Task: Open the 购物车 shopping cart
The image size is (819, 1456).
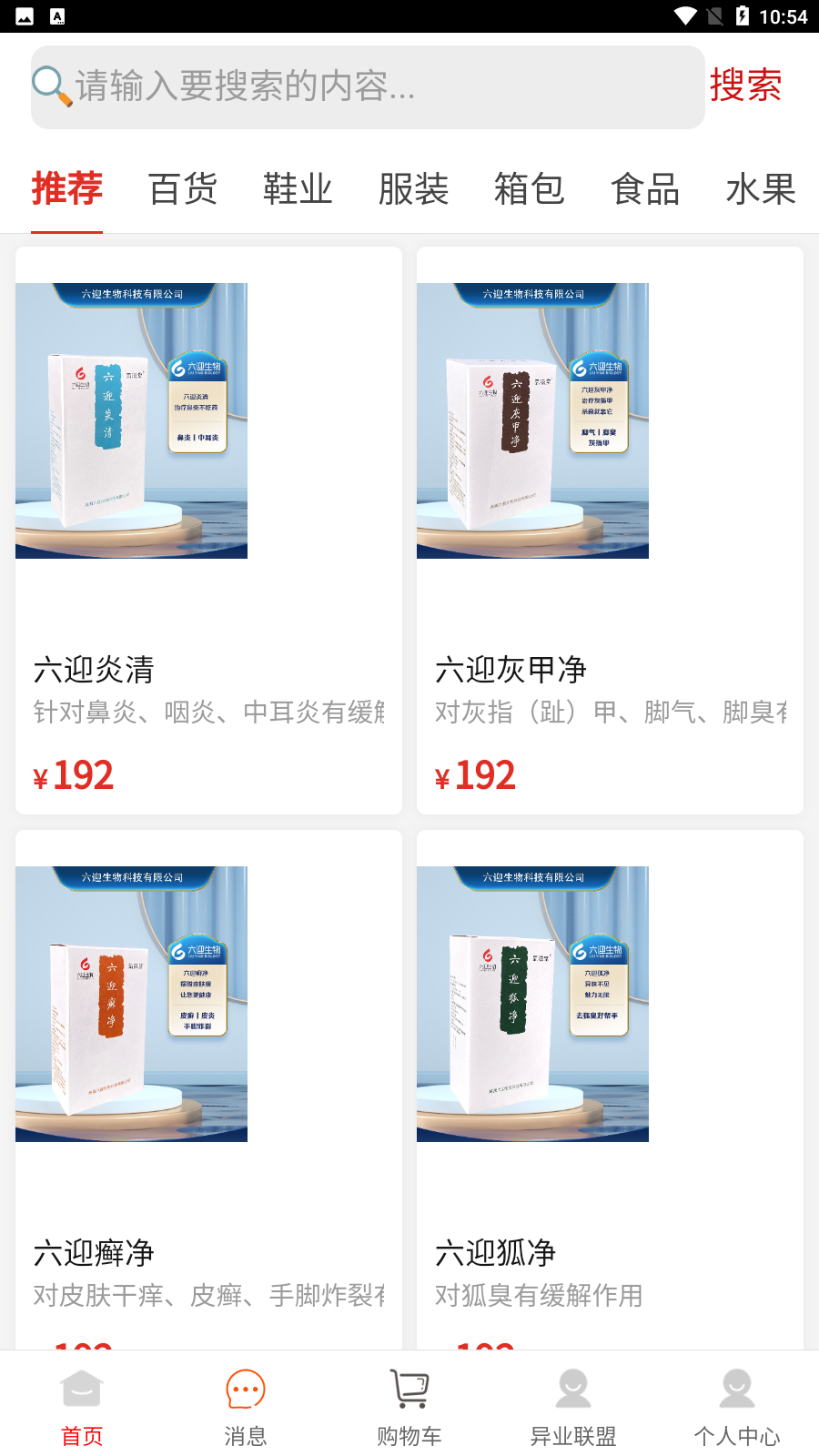Action: 409,1406
